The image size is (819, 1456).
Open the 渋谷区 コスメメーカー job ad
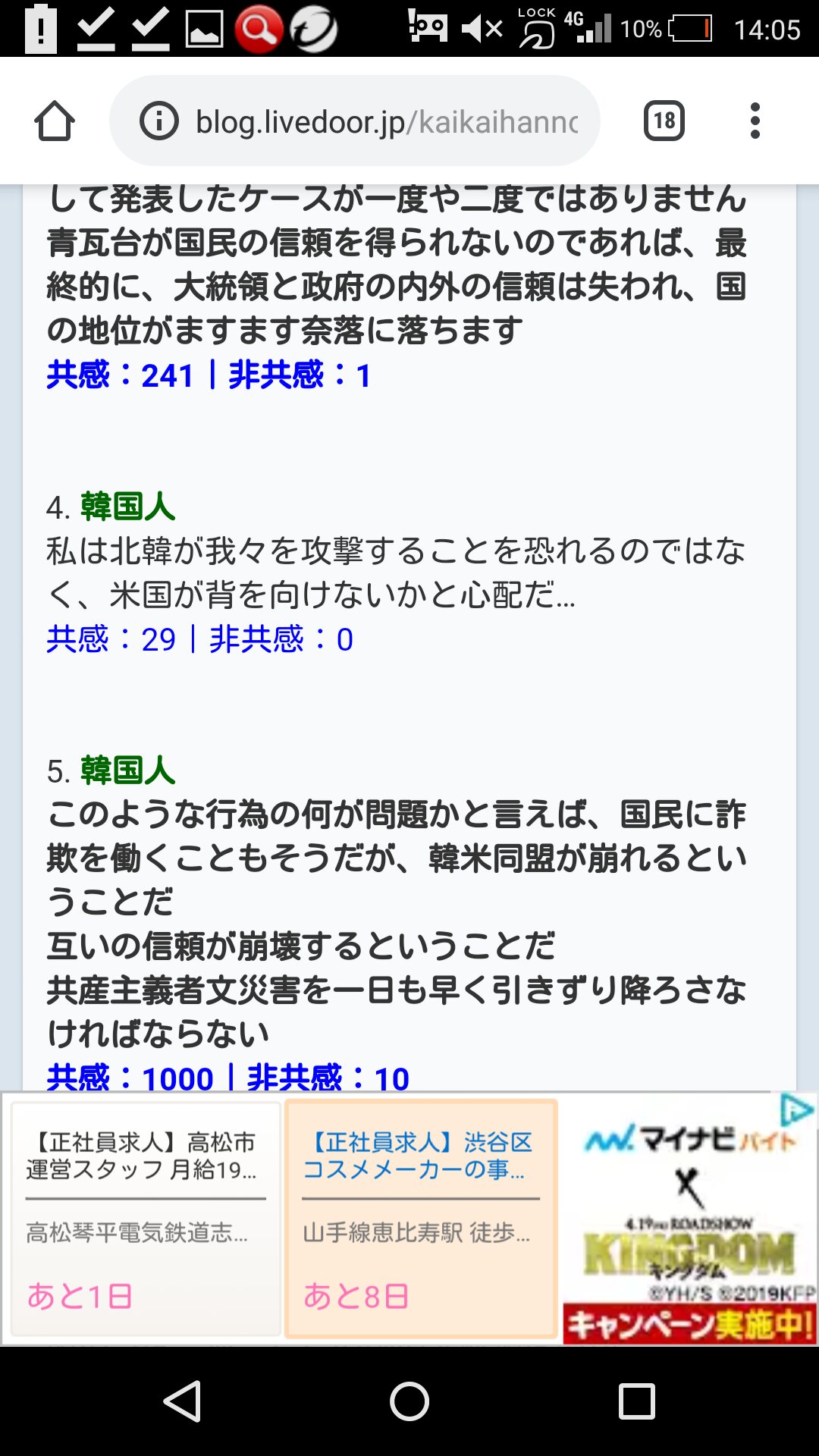click(x=421, y=1218)
